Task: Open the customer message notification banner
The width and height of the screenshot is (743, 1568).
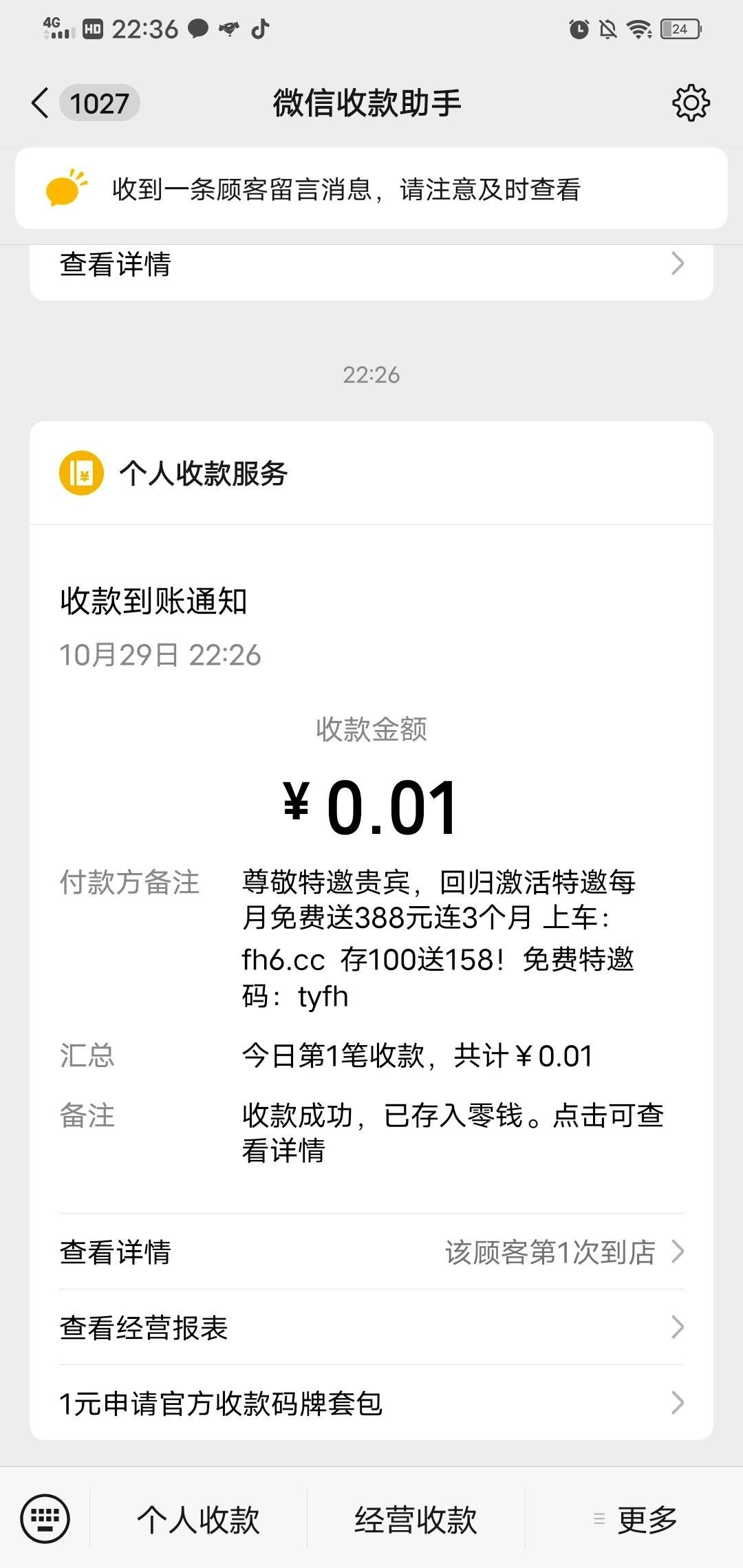Action: click(x=371, y=189)
